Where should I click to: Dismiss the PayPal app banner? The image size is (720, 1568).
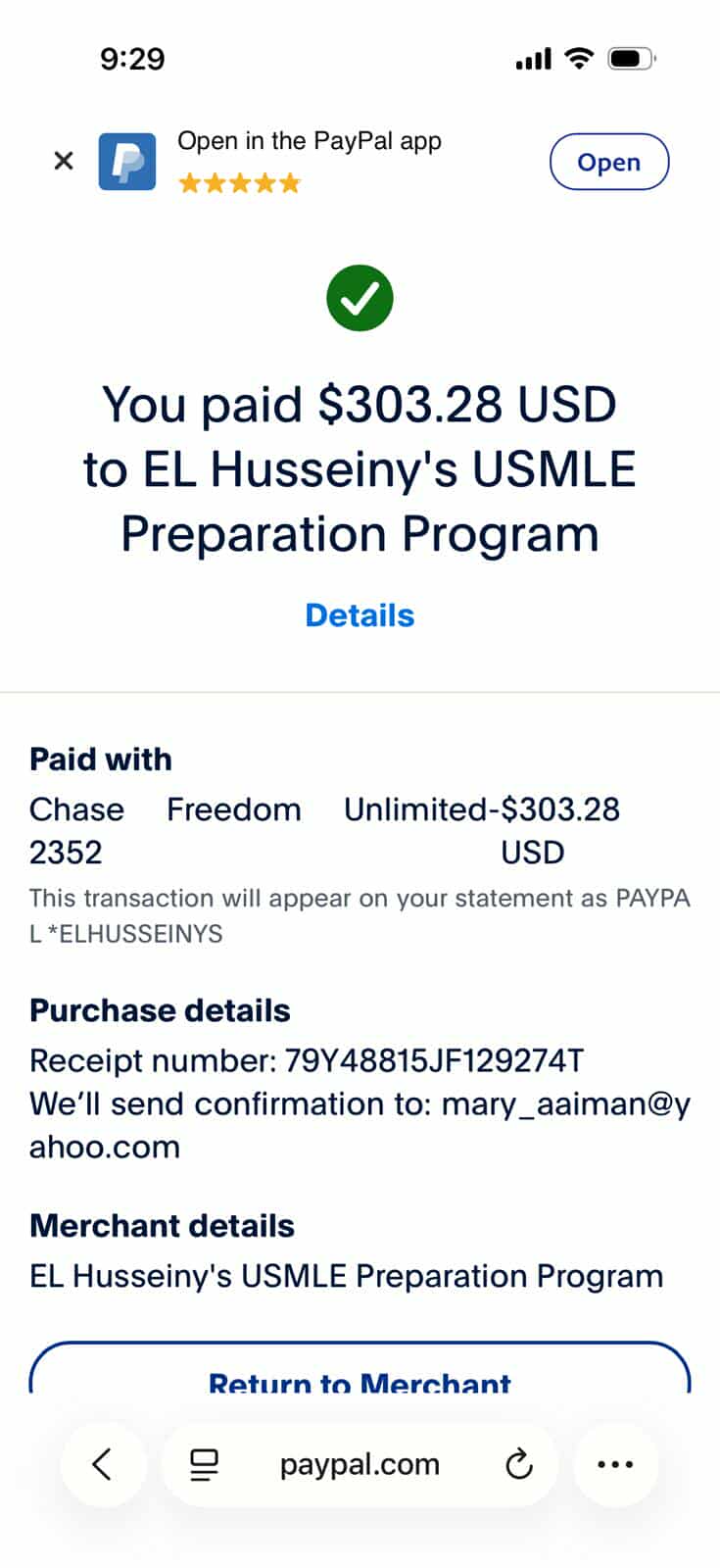[64, 161]
